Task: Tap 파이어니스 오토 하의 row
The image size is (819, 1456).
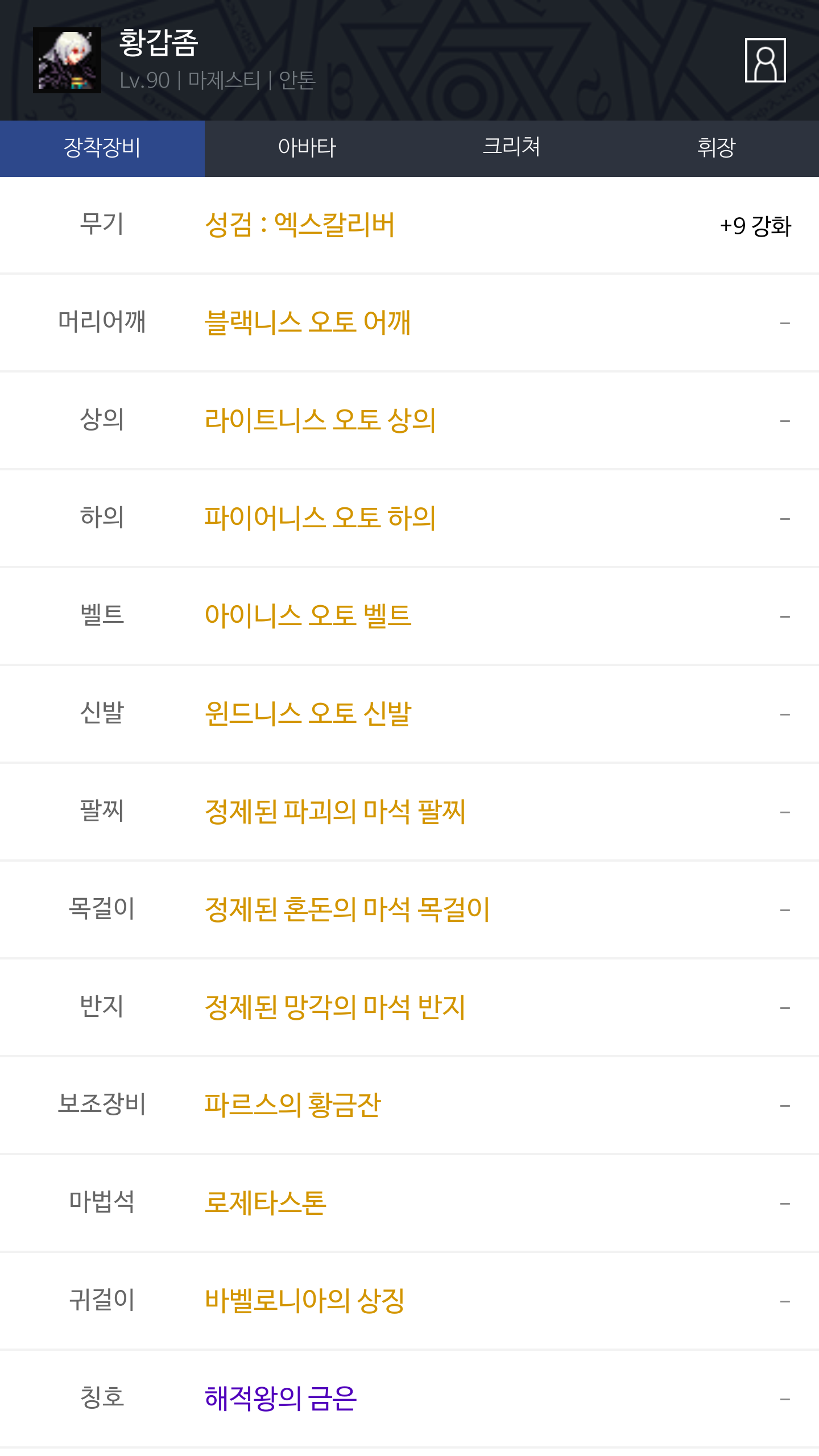Action: [x=409, y=519]
